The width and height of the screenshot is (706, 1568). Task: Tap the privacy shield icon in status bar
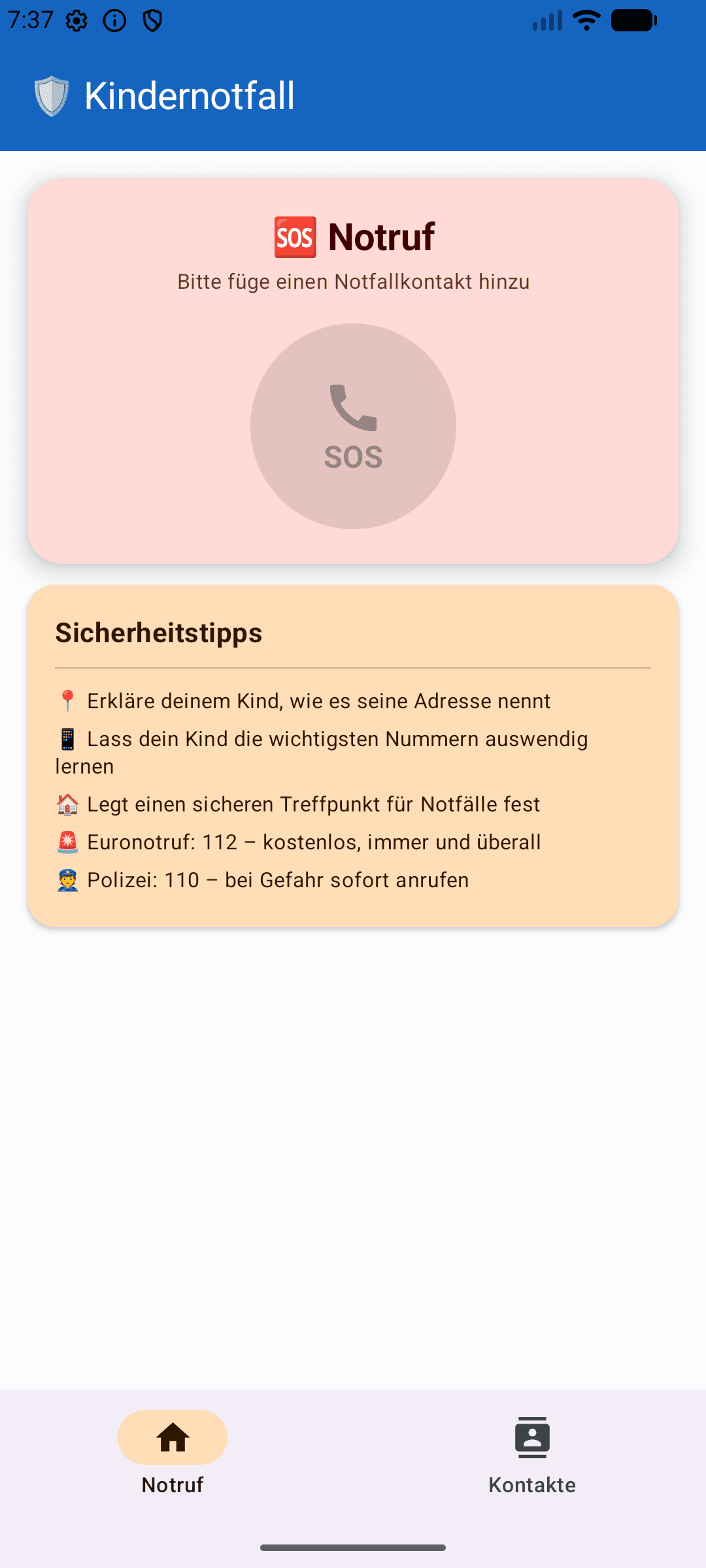(x=152, y=20)
